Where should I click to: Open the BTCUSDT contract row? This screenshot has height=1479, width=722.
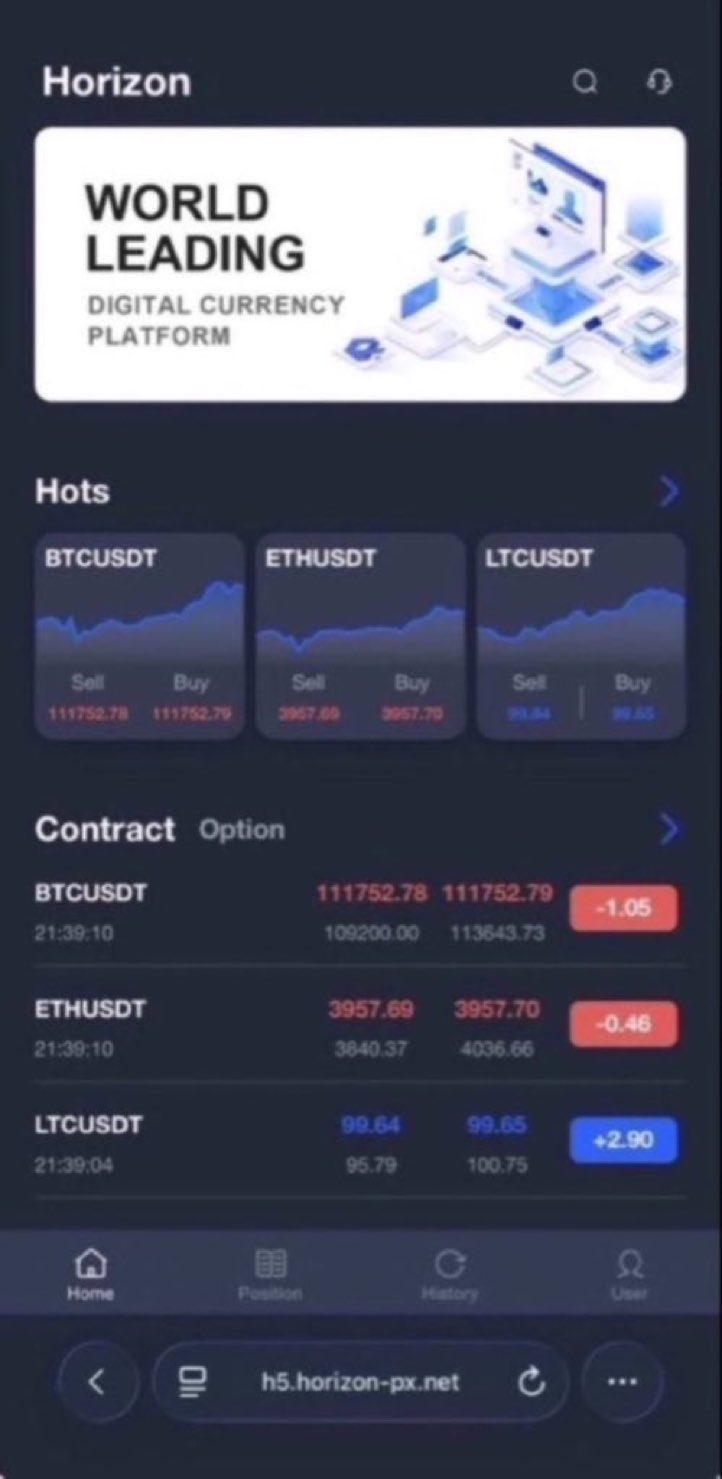300,910
